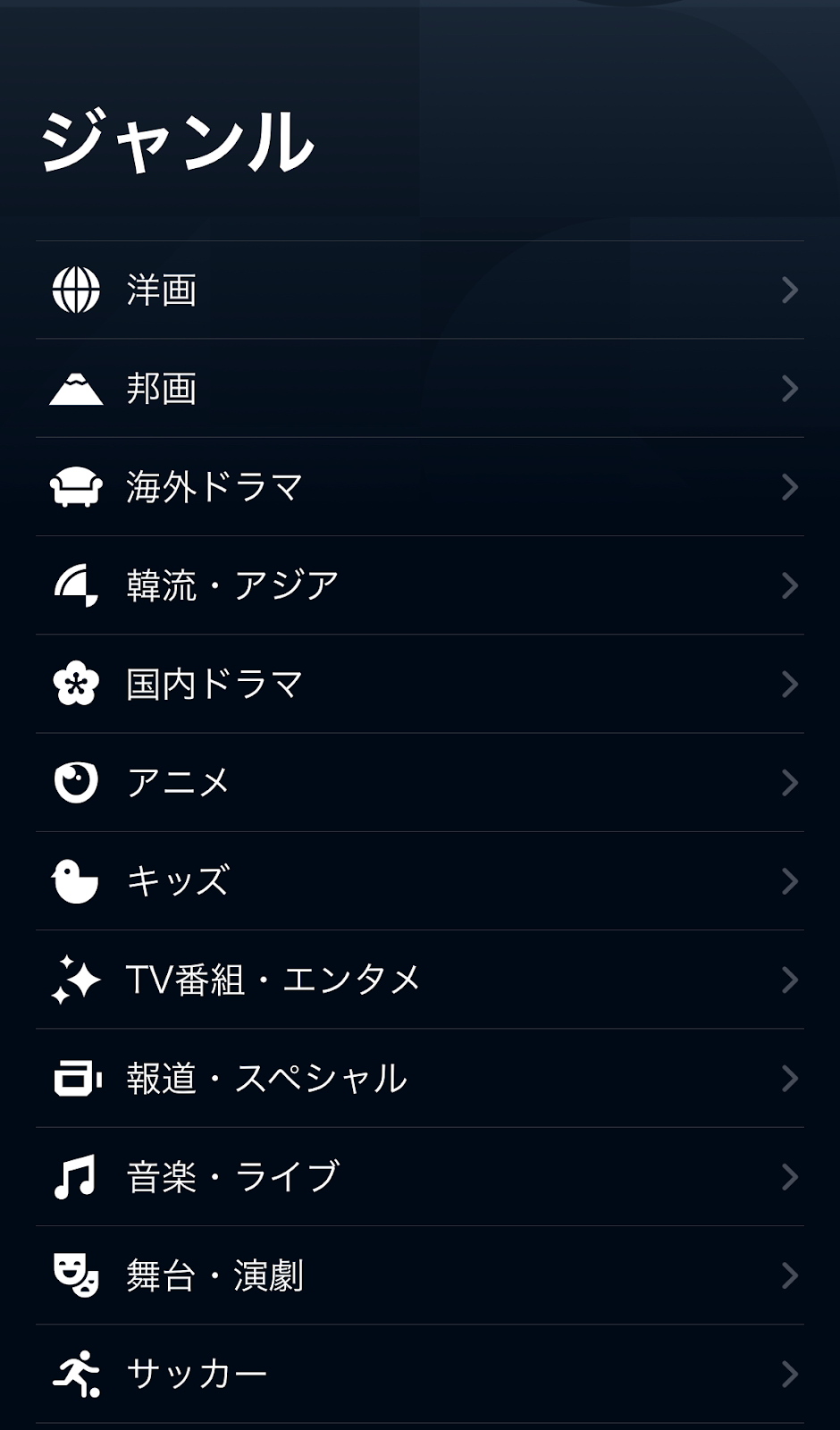Select the キッズ category
This screenshot has width=840, height=1430.
pyautogui.click(x=420, y=881)
